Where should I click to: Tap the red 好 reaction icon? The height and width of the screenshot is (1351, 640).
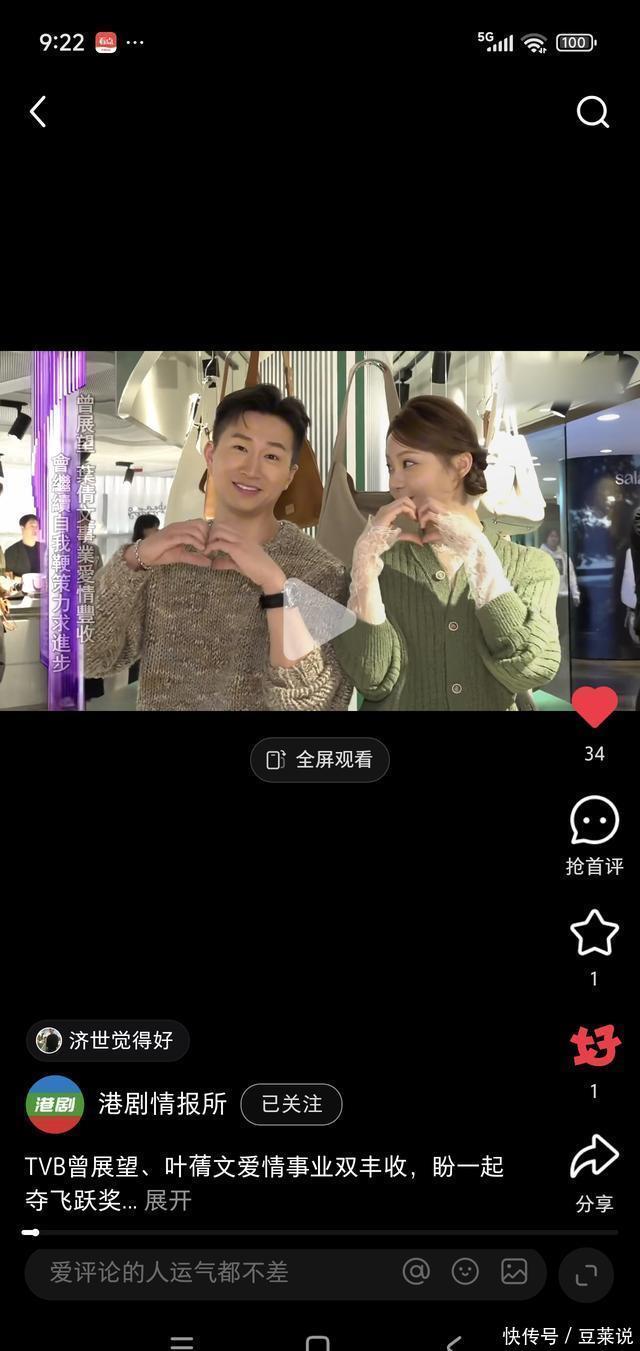click(x=595, y=1047)
